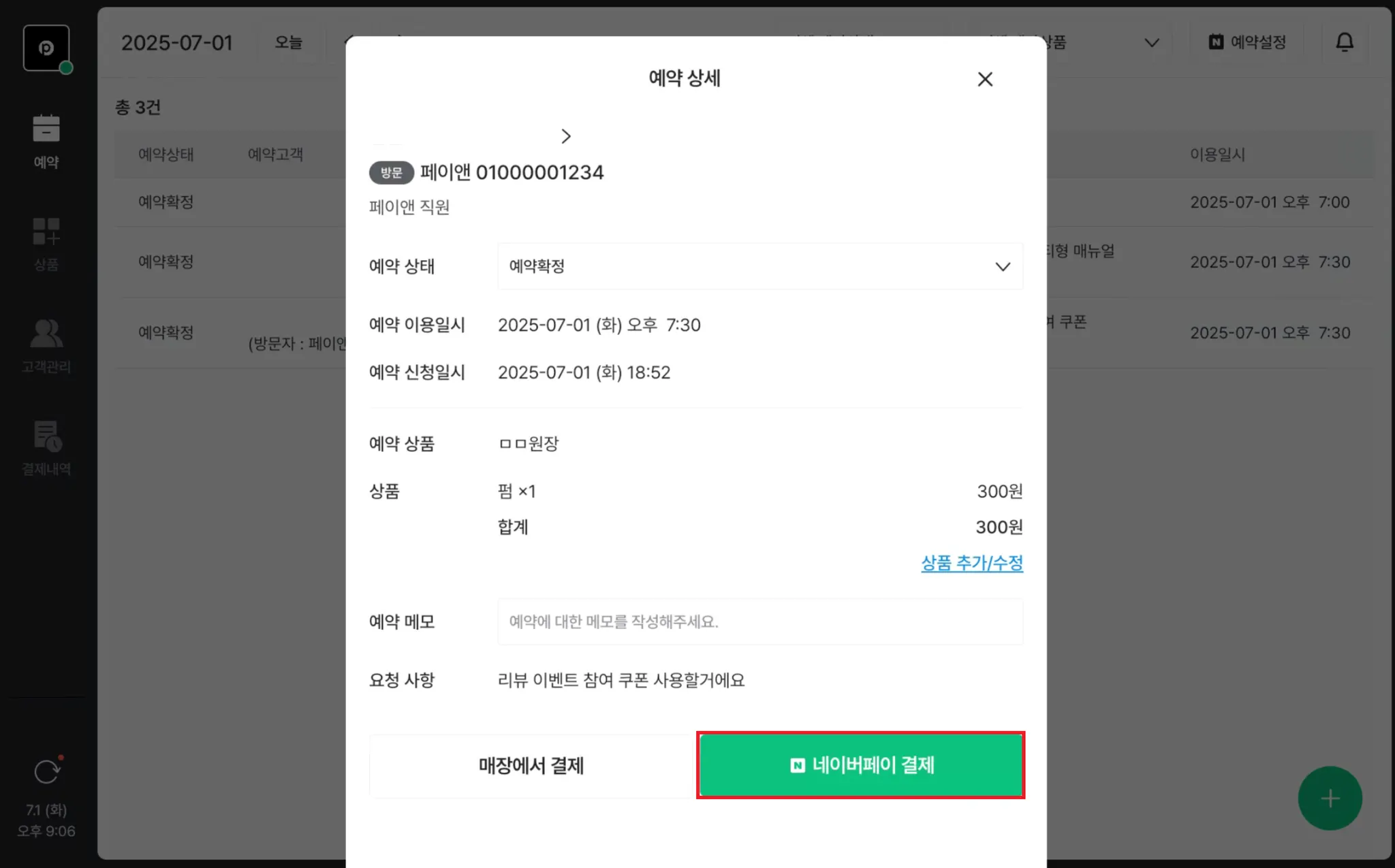This screenshot has height=868, width=1395.
Task: Open the store profile logo icon
Action: tap(46, 48)
